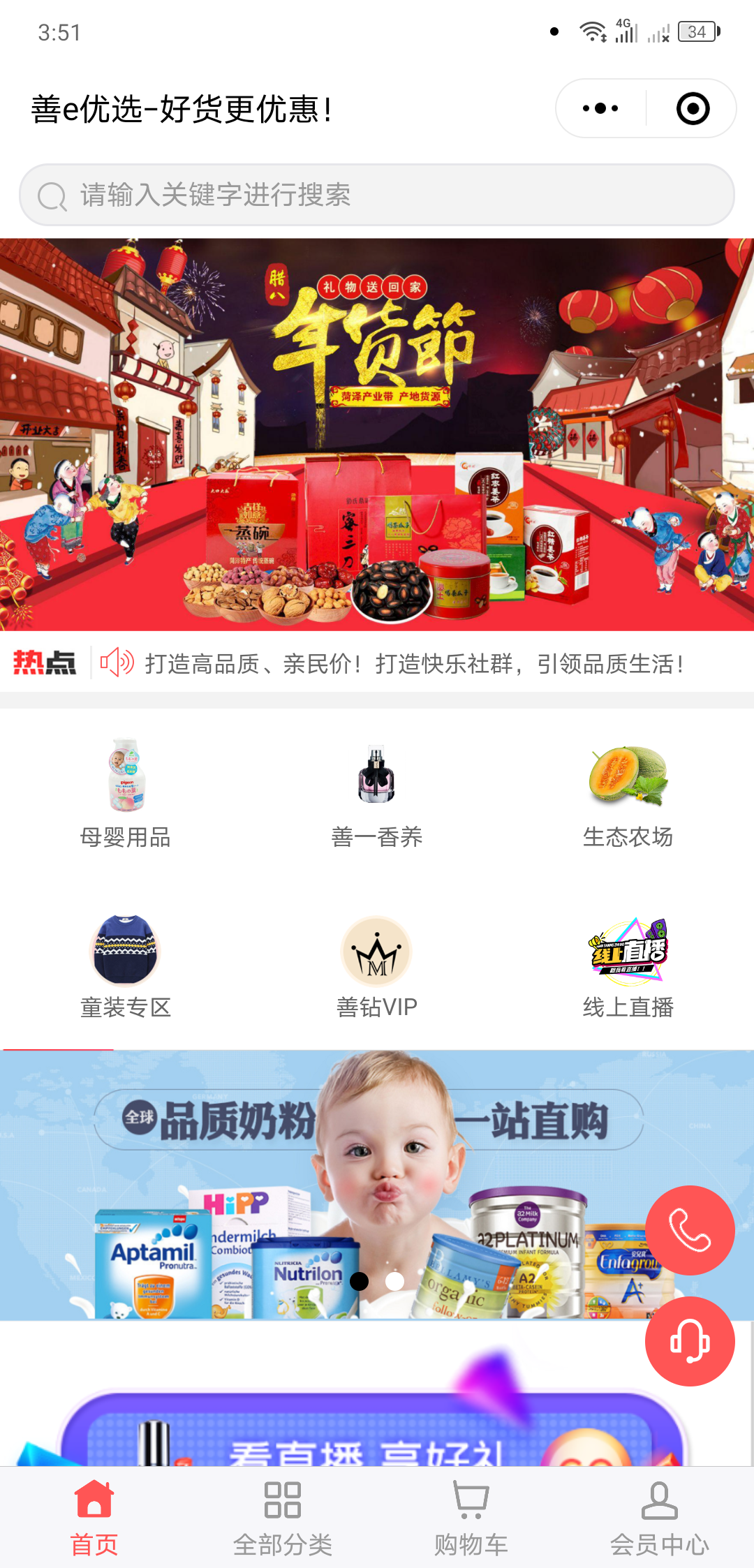The width and height of the screenshot is (754, 1568).
Task: Read the 热点 announcement ticker
Action: click(x=413, y=663)
